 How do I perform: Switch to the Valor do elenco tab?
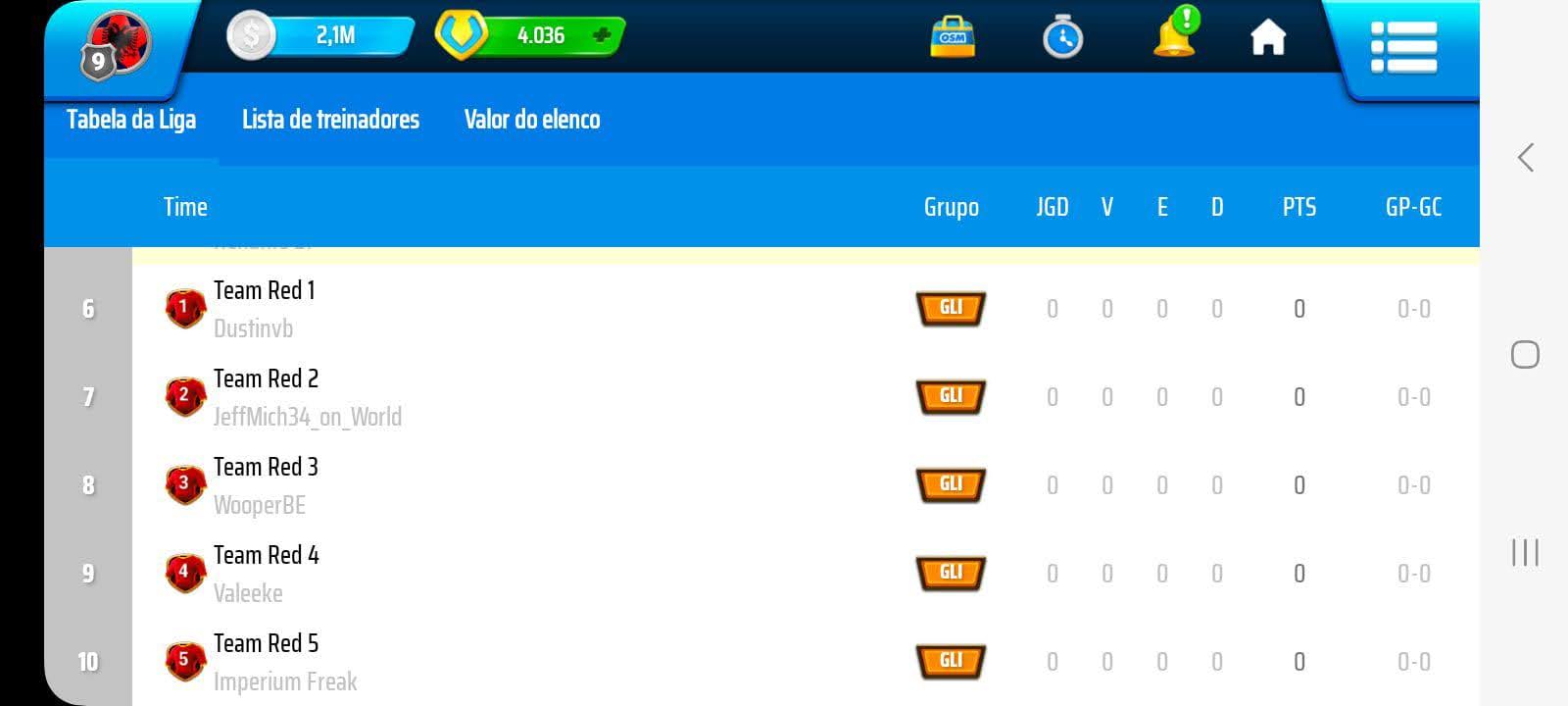[x=532, y=120]
